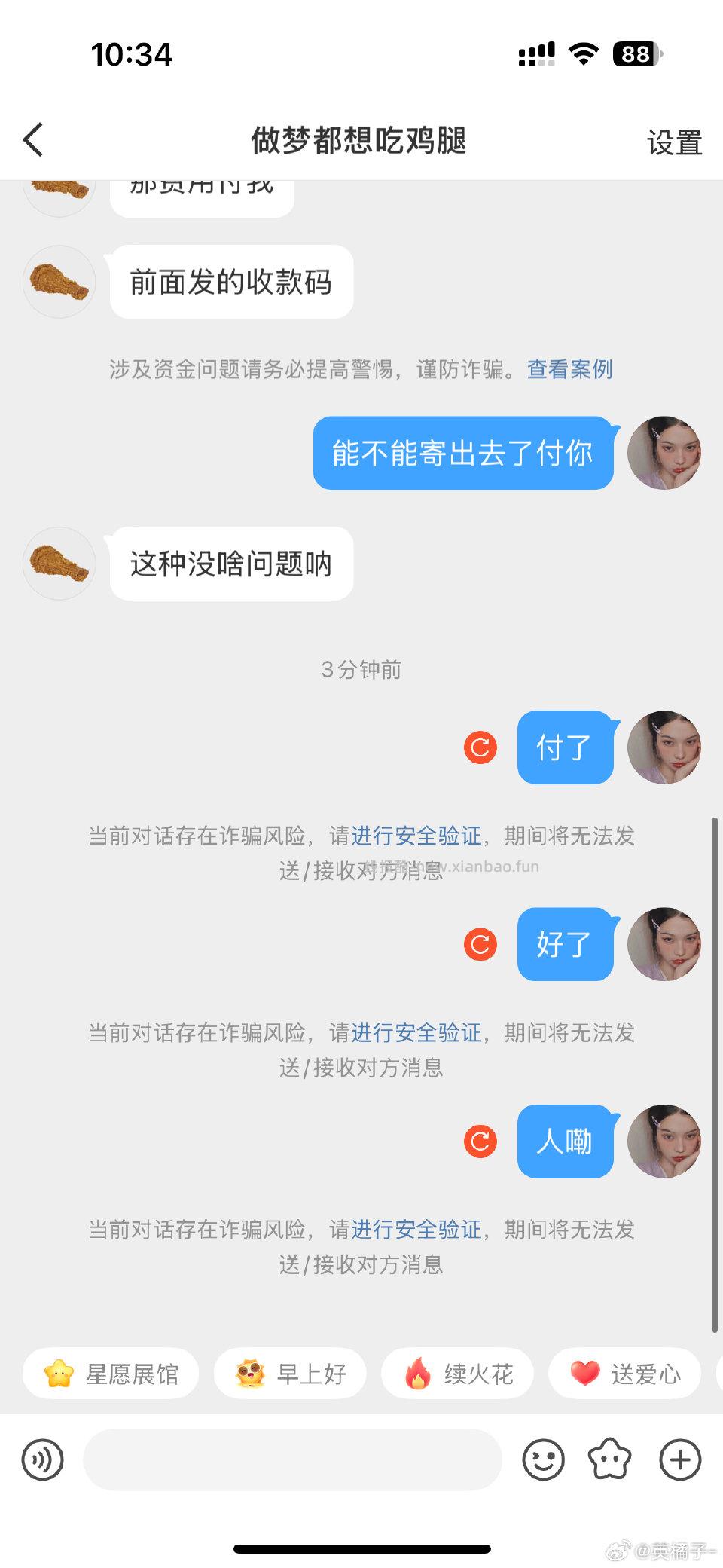Viewport: 723px width, 1568px height.
Task: Open your own avatar next to 付了
Action: coord(664,747)
